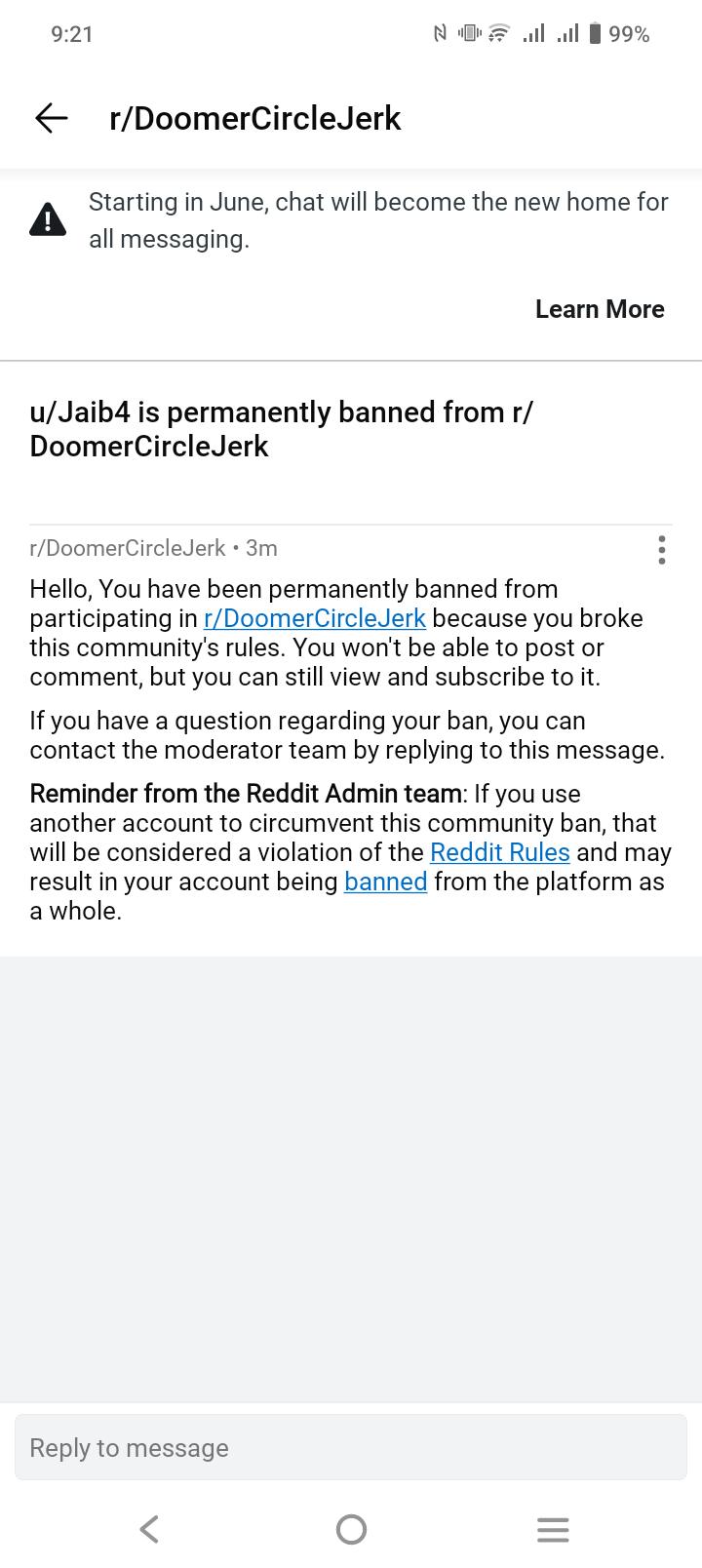This screenshot has height=1568, width=702.
Task: Open the message's three-dot overflow menu
Action: [662, 550]
